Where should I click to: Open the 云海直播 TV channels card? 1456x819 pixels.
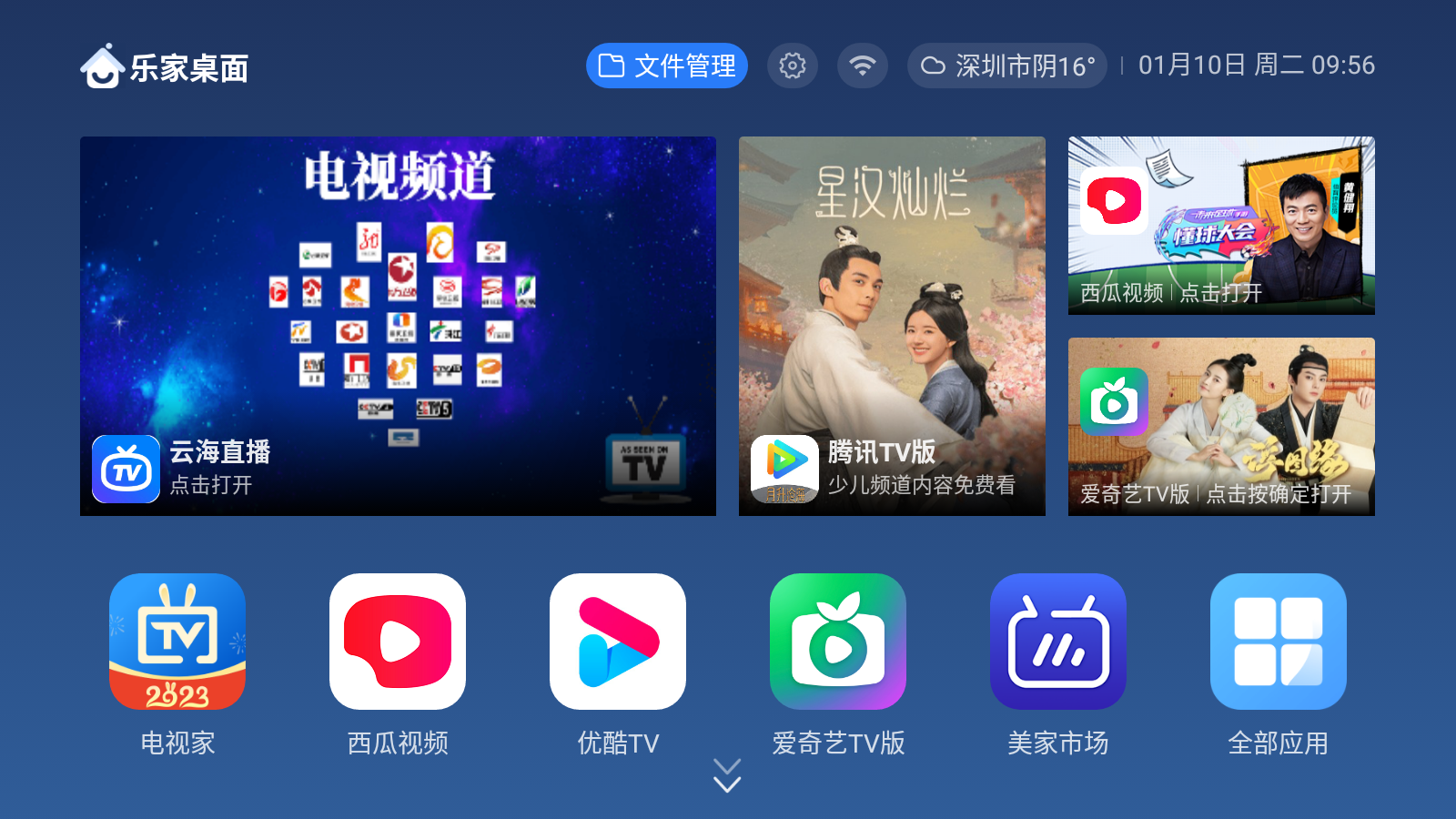coord(398,326)
